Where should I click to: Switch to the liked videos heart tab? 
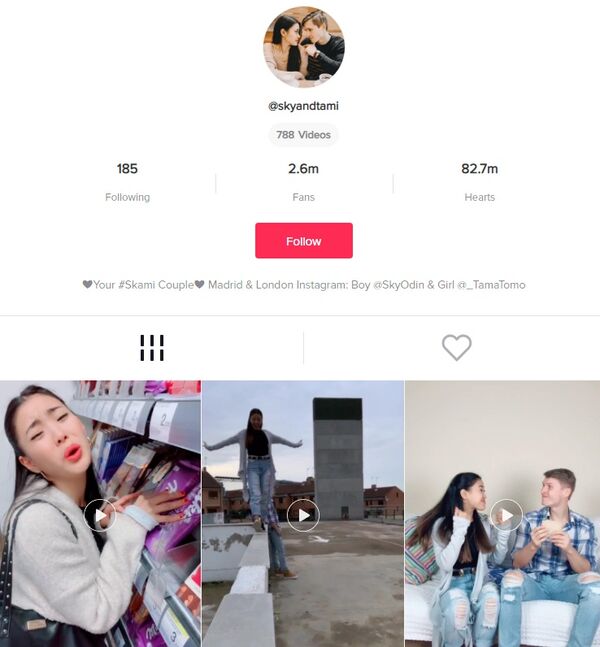[x=456, y=348]
